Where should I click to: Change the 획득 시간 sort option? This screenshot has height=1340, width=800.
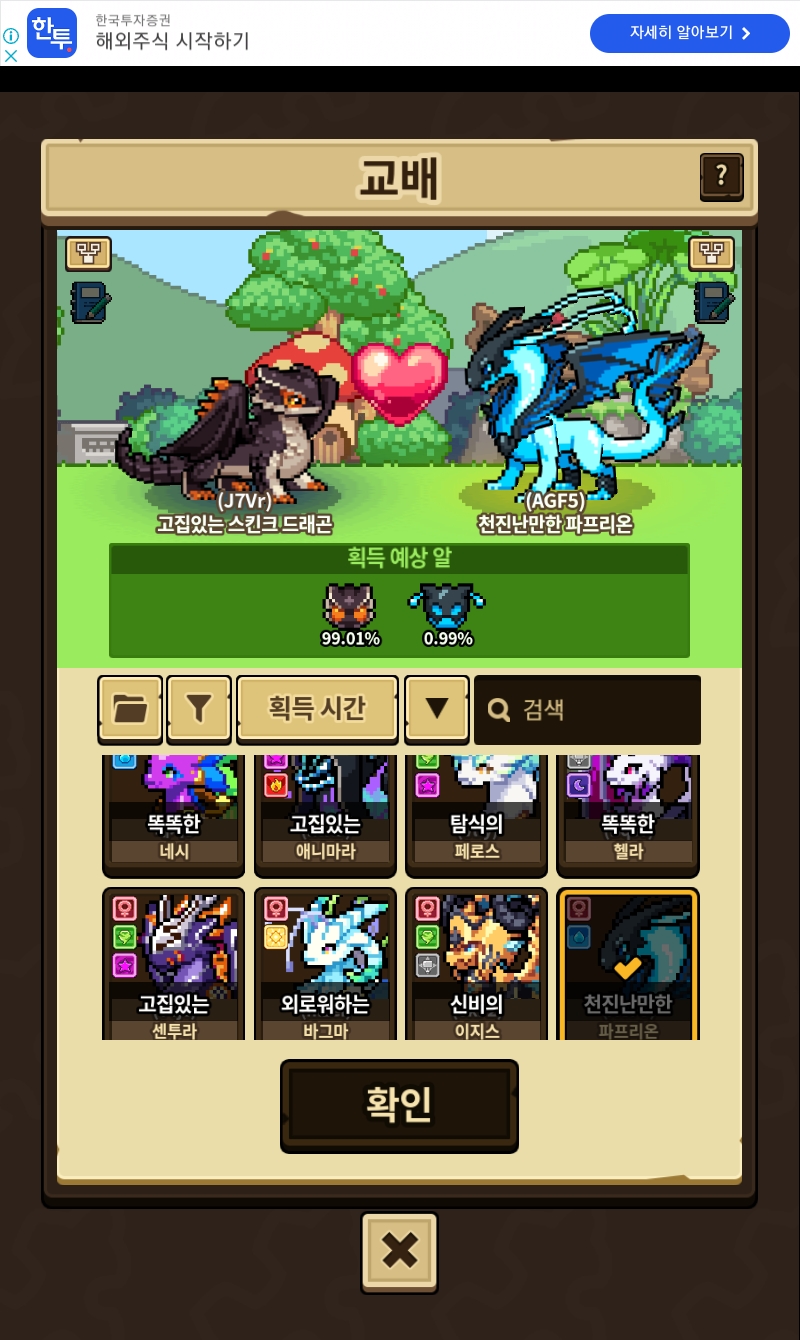pos(317,709)
